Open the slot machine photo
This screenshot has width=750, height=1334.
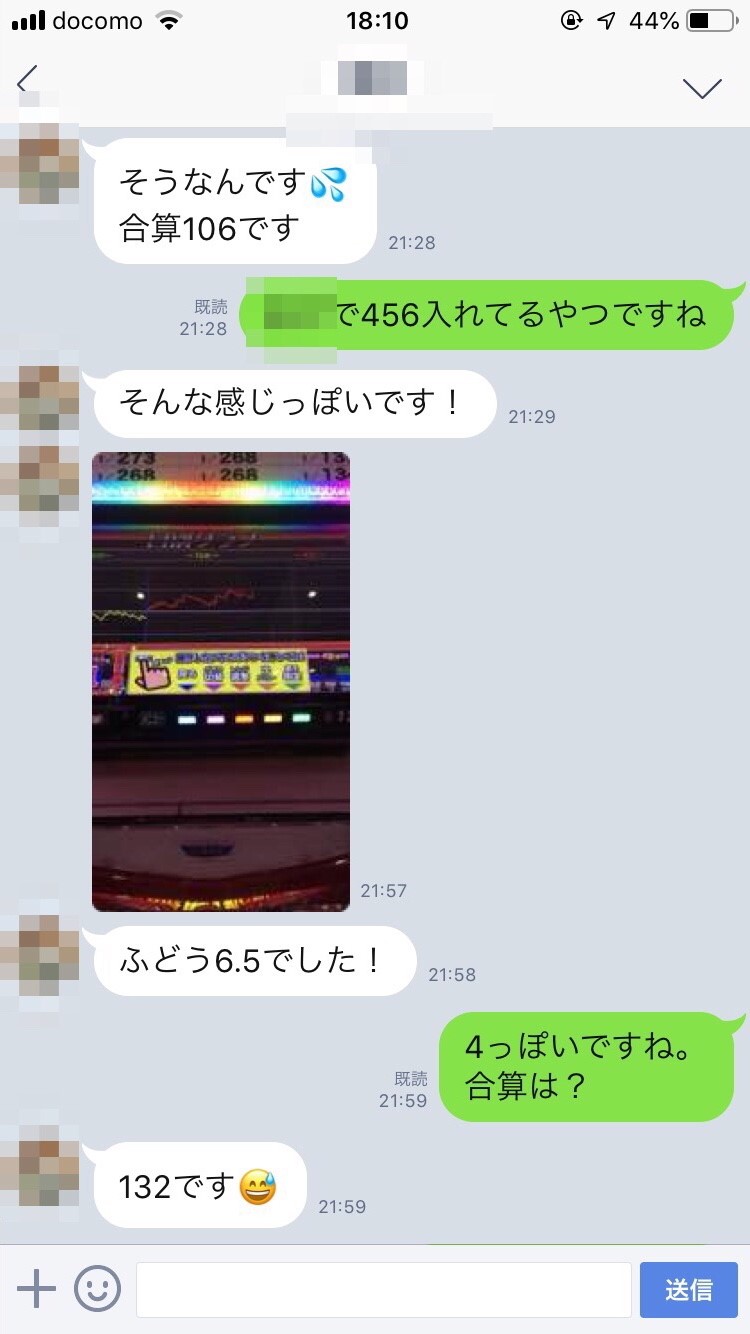[221, 681]
